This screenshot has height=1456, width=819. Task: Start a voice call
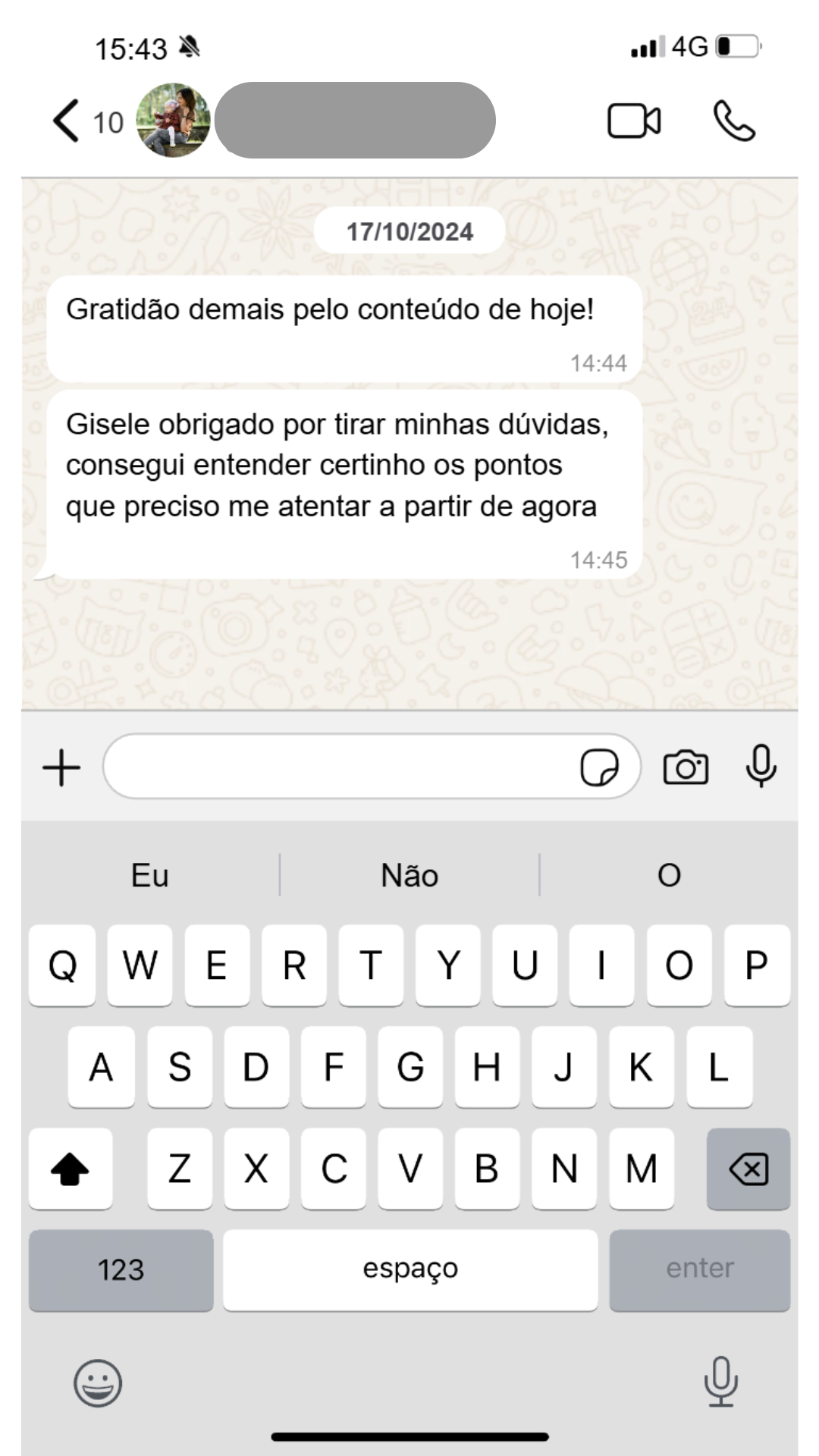pyautogui.click(x=734, y=121)
